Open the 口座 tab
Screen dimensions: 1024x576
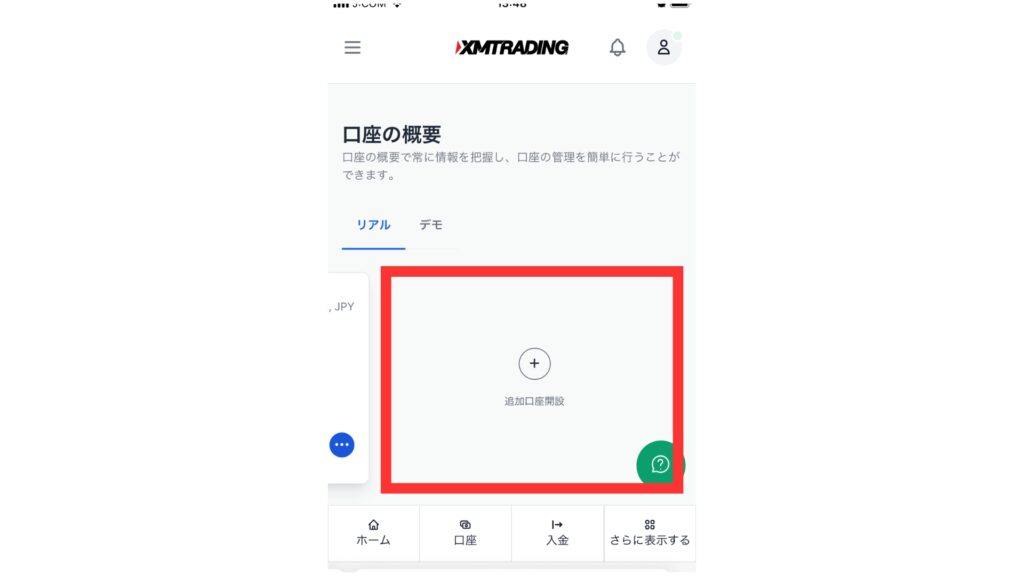point(465,532)
